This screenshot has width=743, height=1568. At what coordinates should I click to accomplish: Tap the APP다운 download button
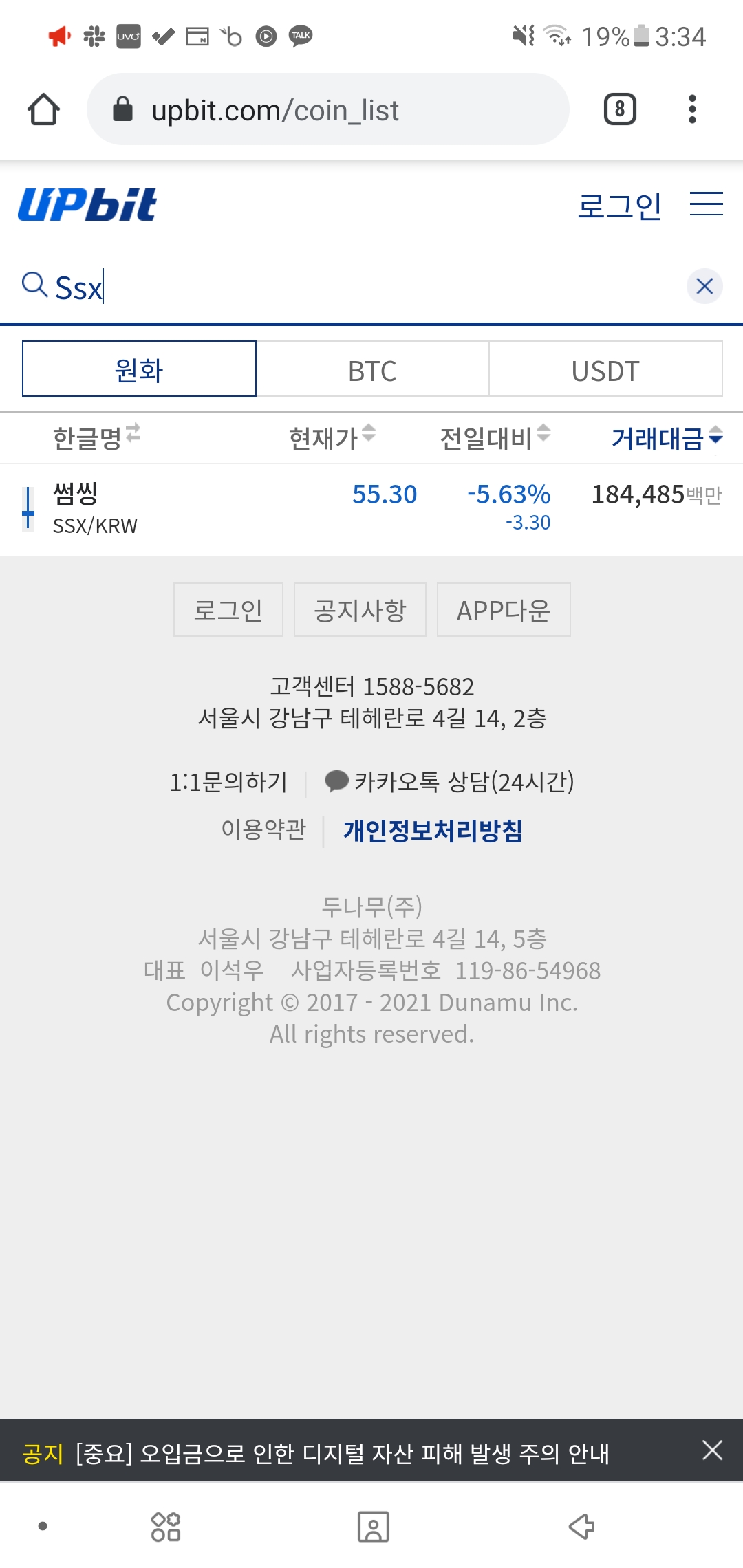(x=503, y=610)
